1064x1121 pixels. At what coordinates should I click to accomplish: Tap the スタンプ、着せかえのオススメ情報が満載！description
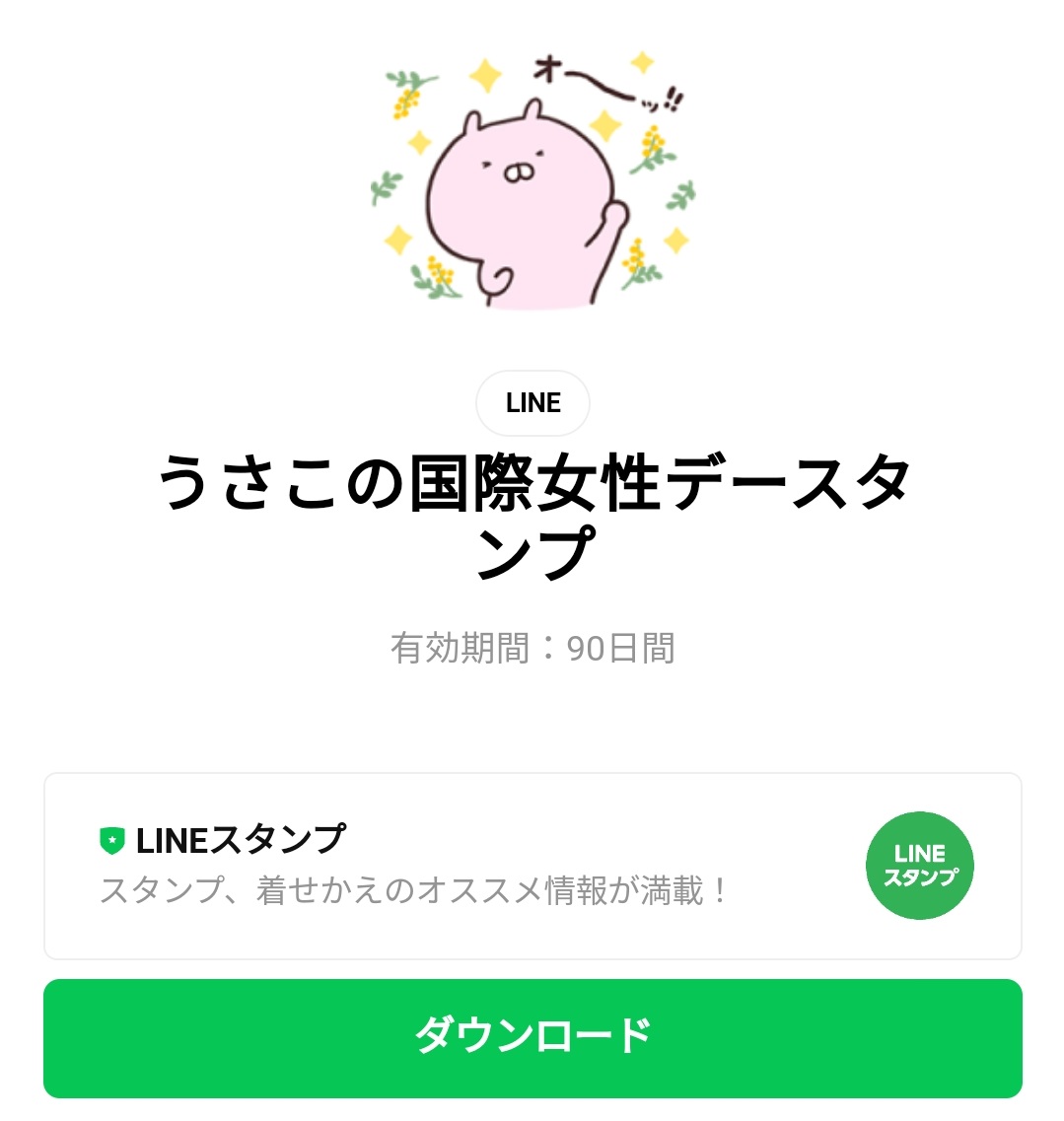(x=414, y=890)
